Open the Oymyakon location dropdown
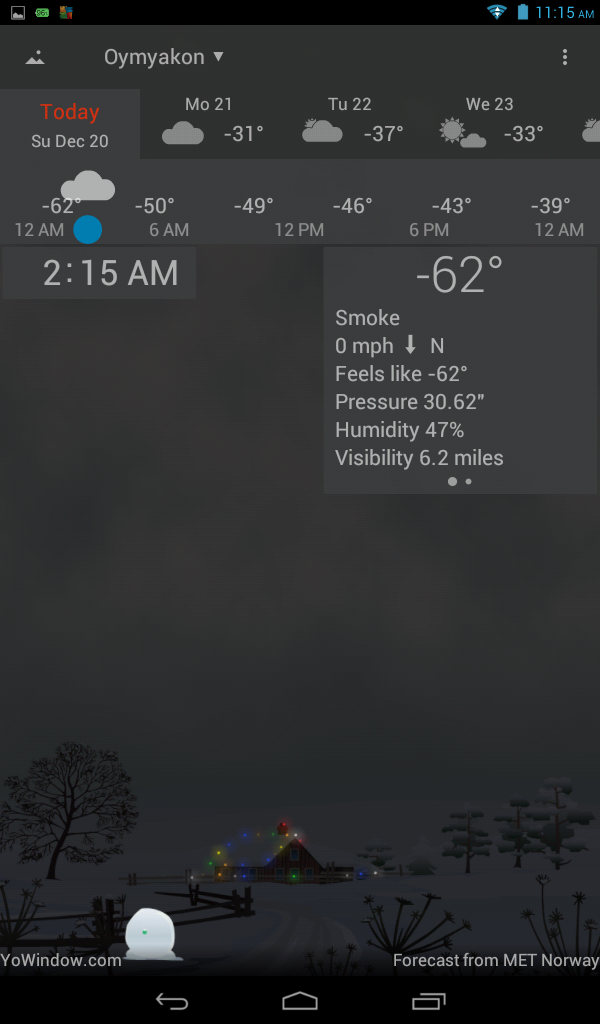 point(164,57)
